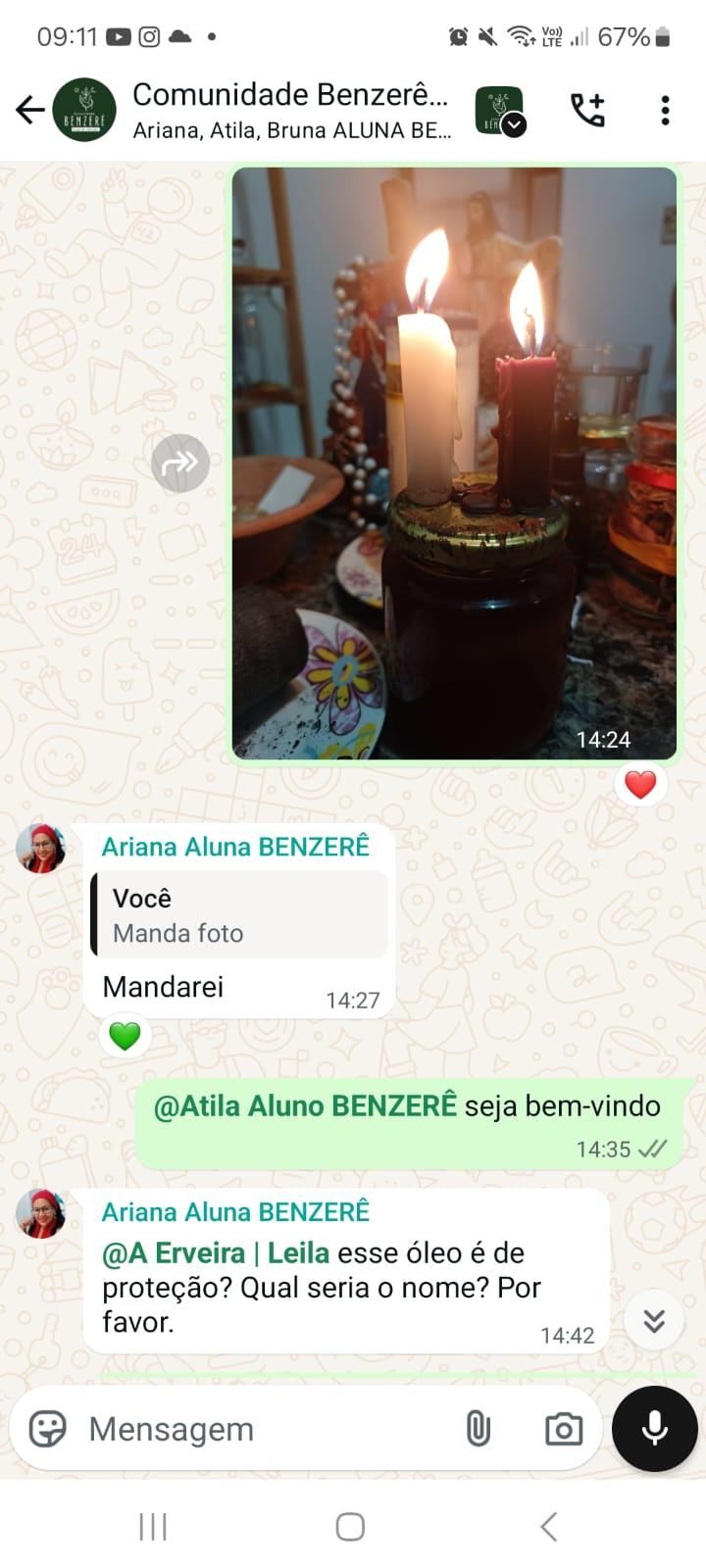Viewport: 706px width, 1568px height.
Task: Record a voice message
Action: [x=654, y=1429]
